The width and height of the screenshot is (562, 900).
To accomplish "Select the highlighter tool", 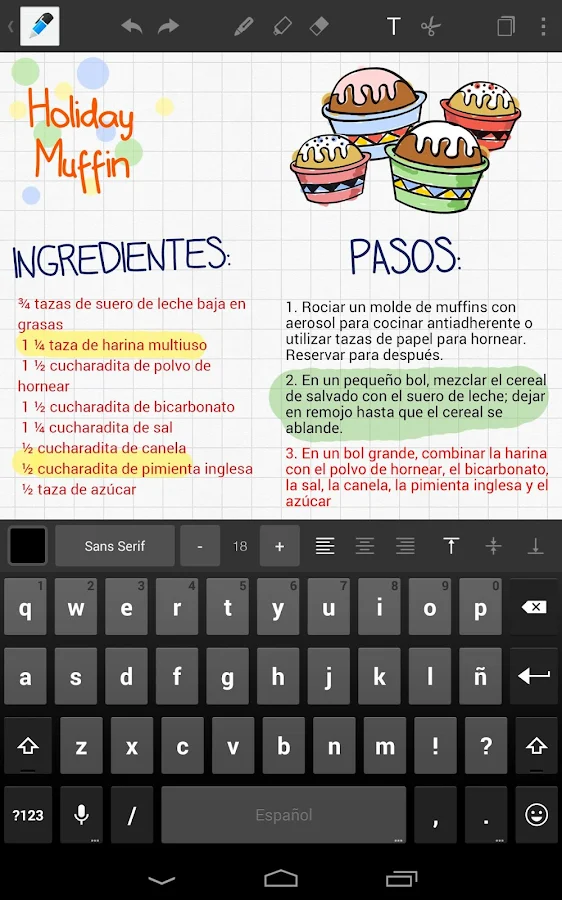I will [281, 26].
